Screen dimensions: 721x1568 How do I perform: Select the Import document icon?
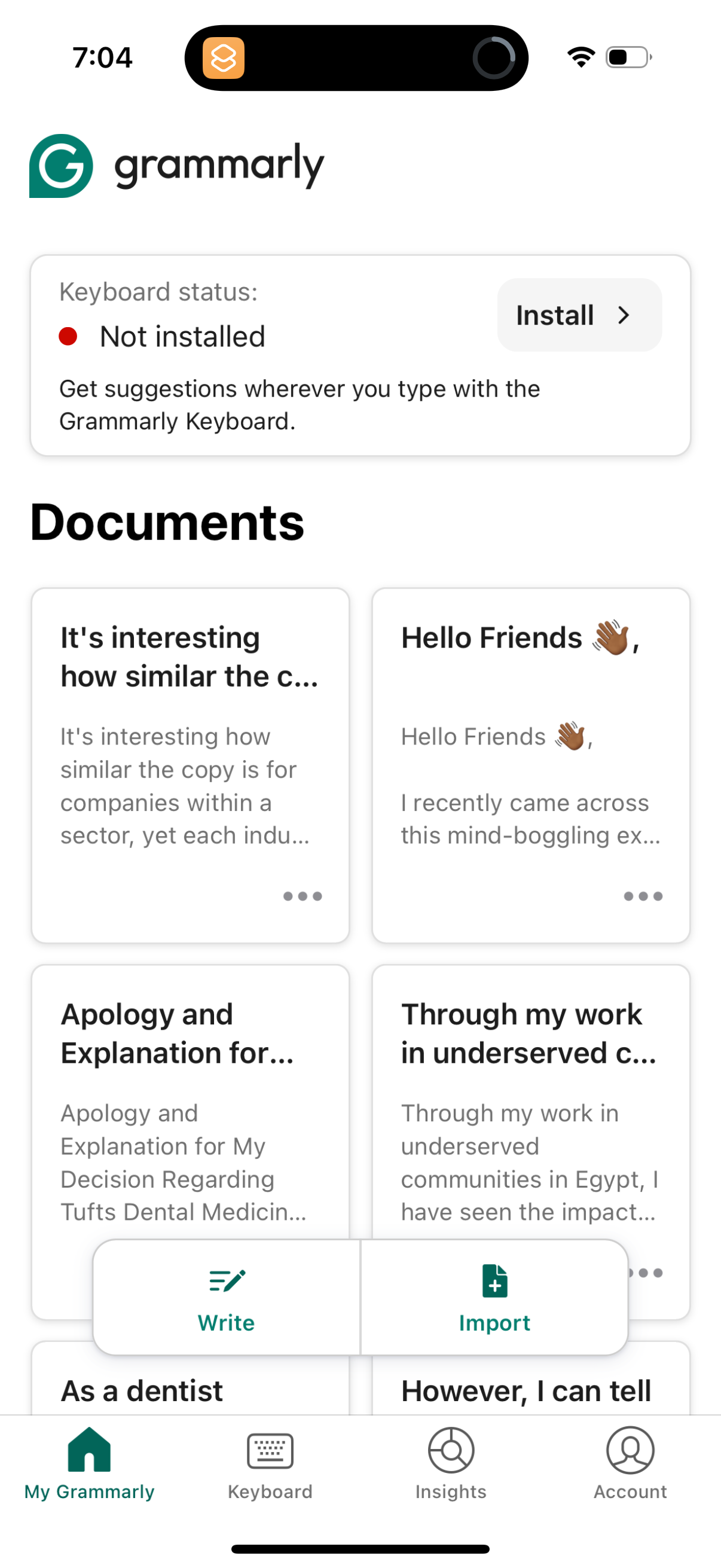(494, 1283)
